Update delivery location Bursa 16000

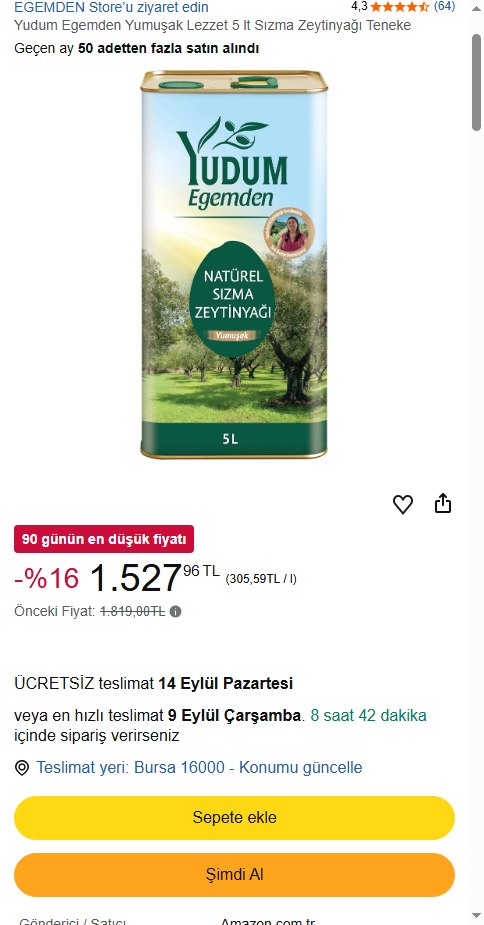199,767
